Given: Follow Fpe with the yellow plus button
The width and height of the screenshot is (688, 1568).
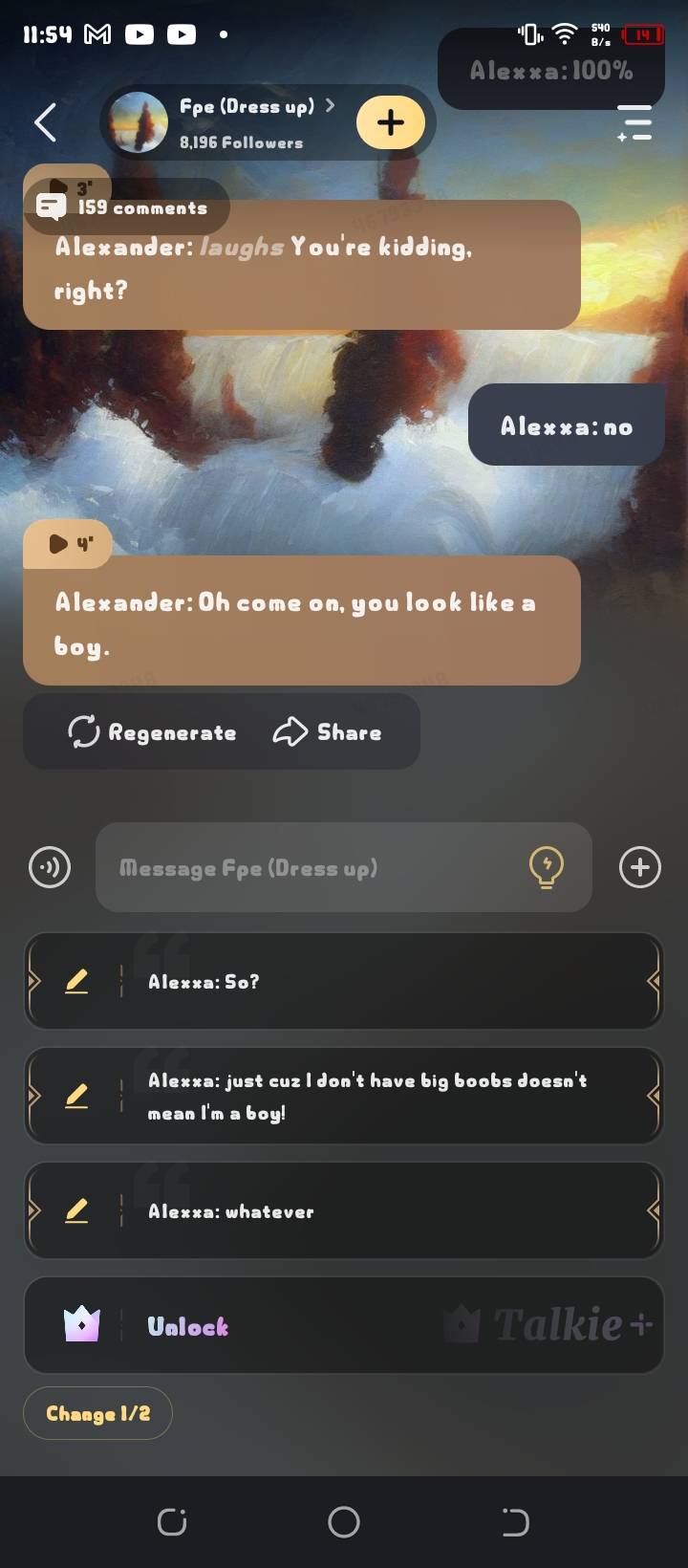Looking at the screenshot, I should 390,122.
